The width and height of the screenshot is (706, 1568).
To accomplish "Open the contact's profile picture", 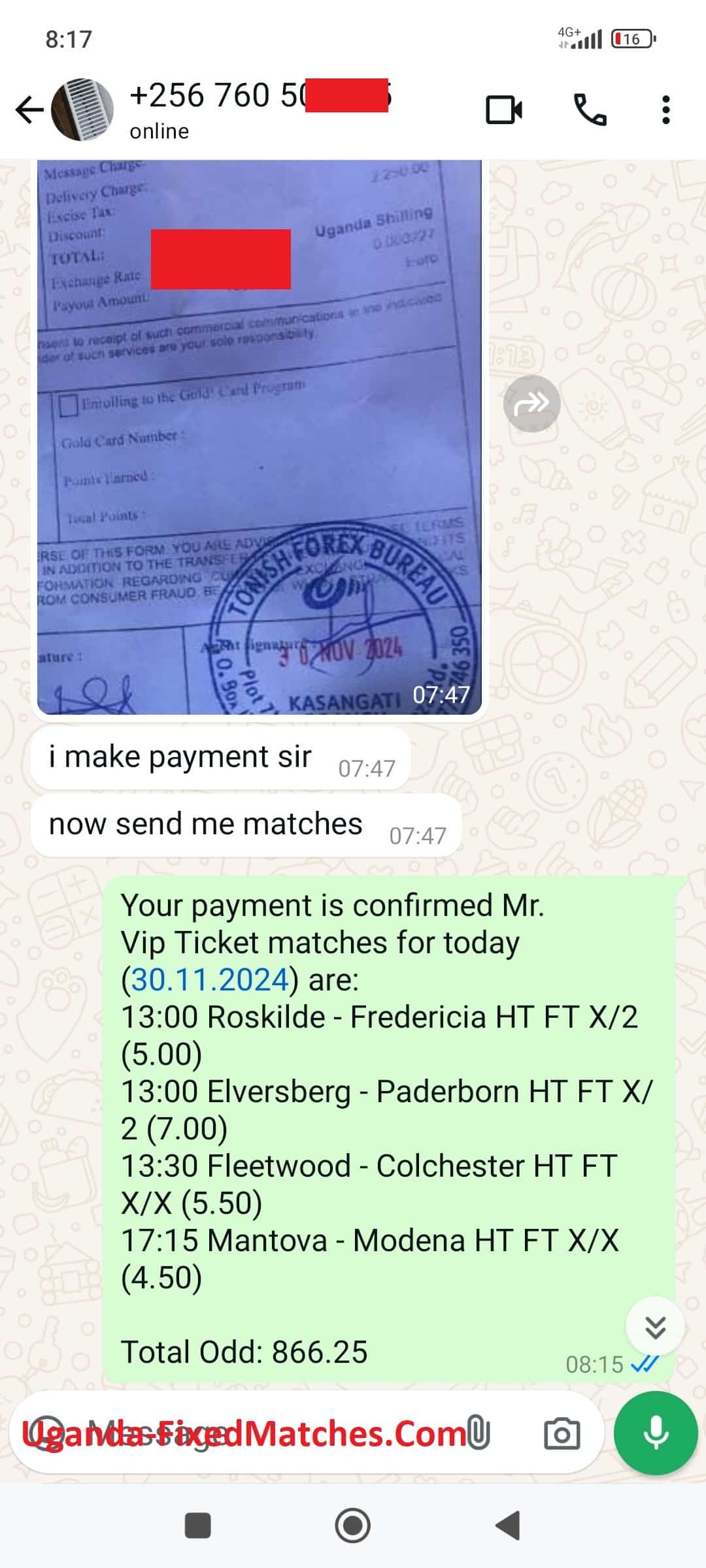I will coord(82,110).
